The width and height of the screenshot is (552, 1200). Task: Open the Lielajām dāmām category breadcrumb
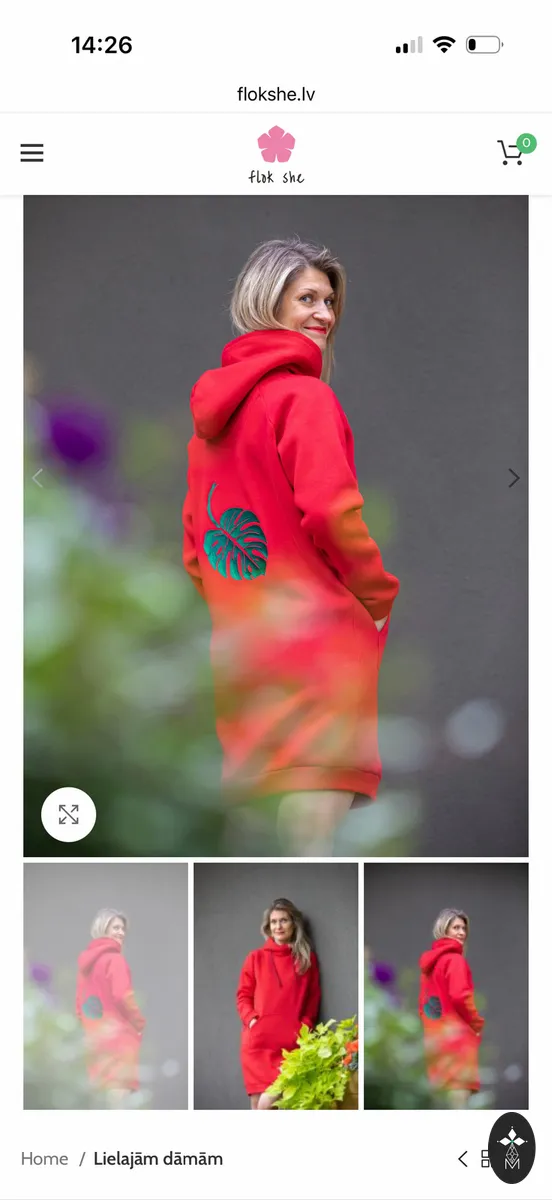pyautogui.click(x=158, y=1159)
